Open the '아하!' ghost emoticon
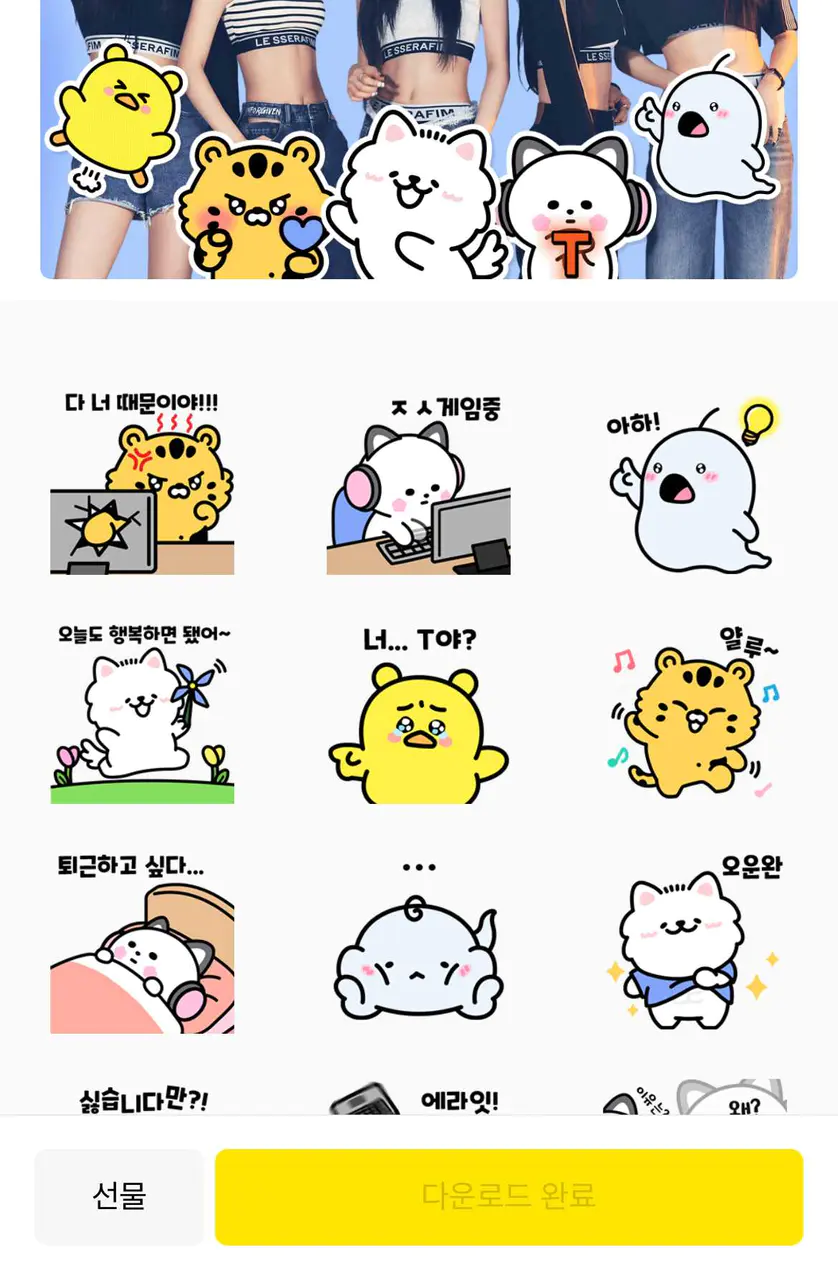The height and width of the screenshot is (1280, 838). tap(693, 485)
